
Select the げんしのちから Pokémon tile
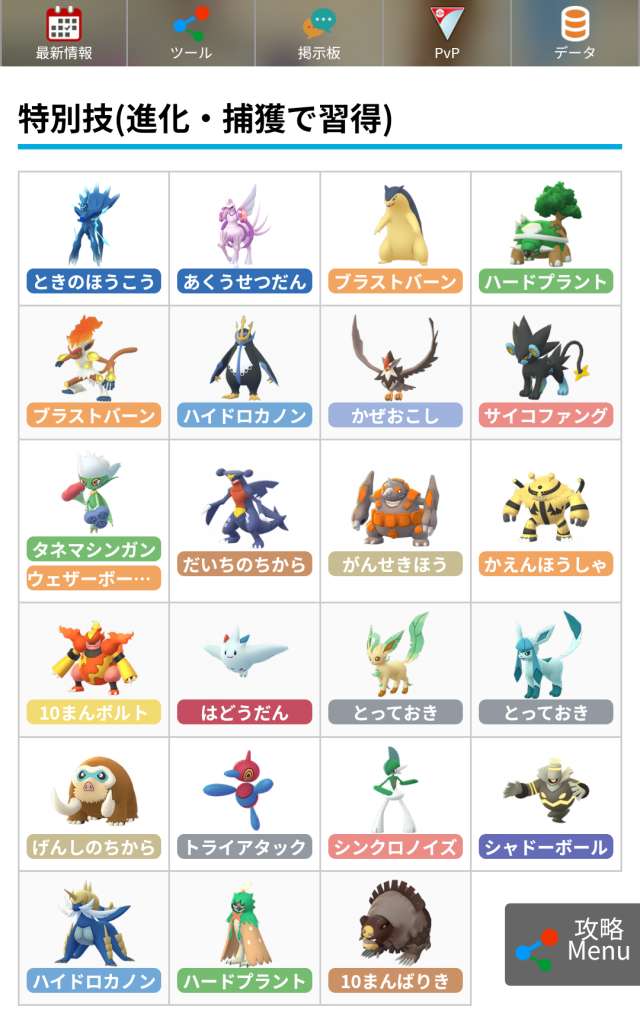[94, 804]
